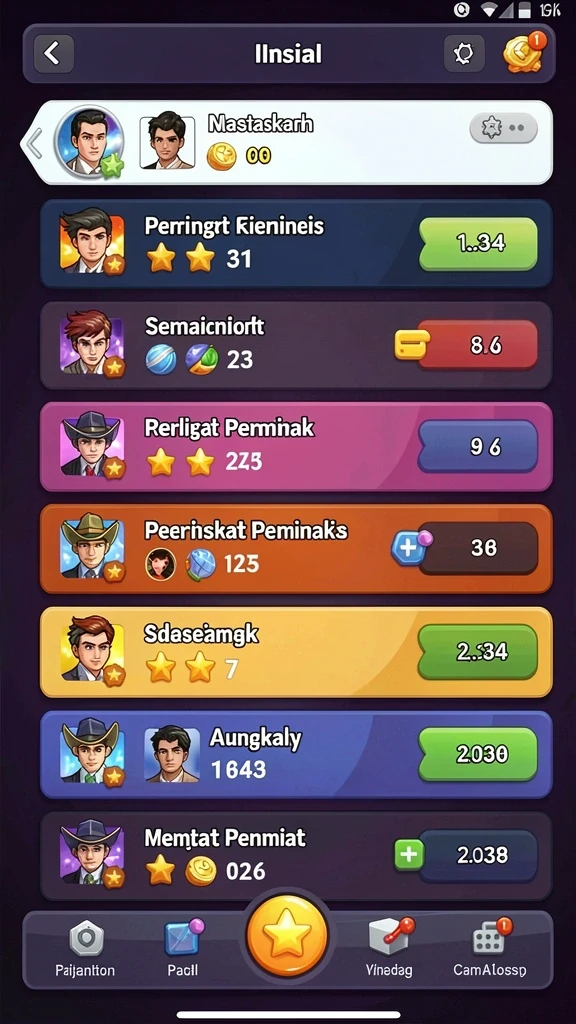Tap the green 1.34 button for Perringrt Kienineis
The image size is (576, 1024).
point(478,244)
